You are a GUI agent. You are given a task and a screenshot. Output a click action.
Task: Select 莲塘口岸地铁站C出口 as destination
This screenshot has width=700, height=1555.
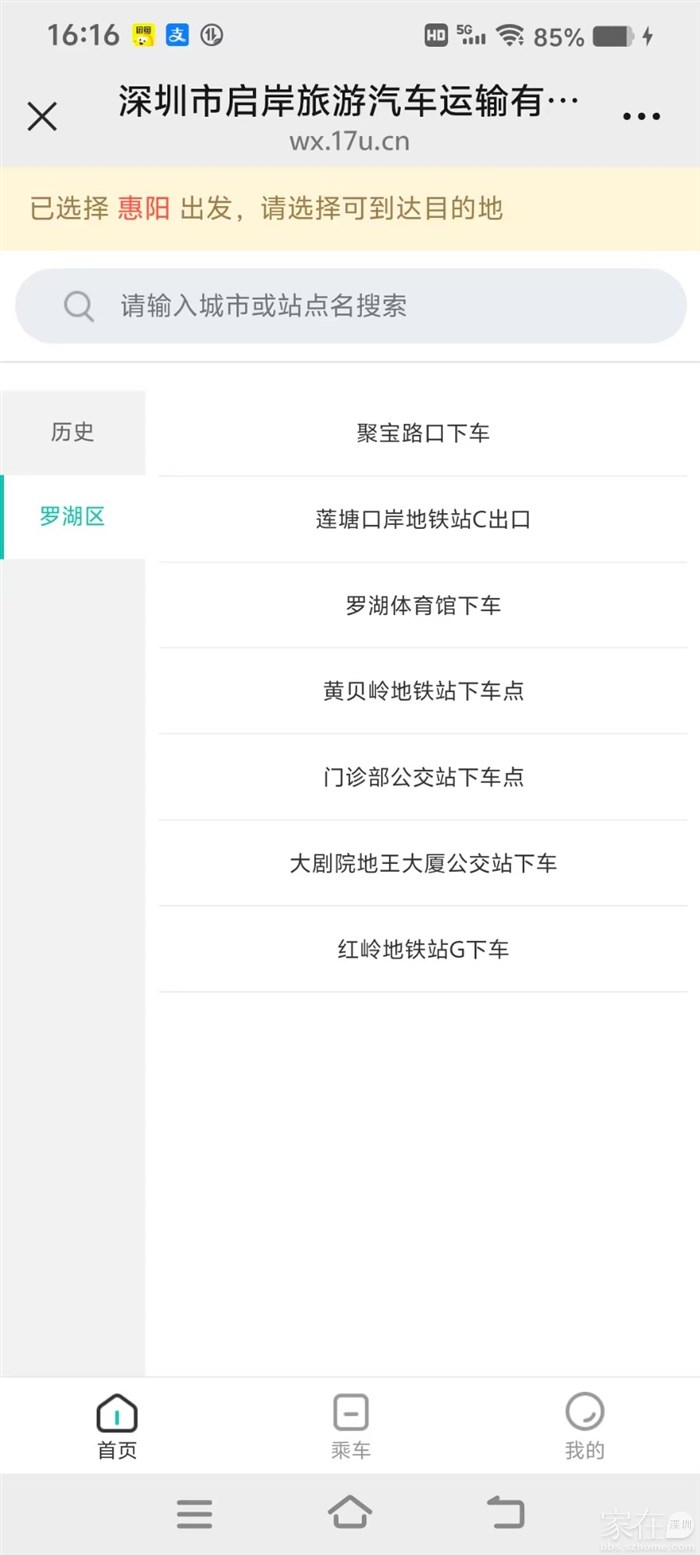(x=423, y=519)
